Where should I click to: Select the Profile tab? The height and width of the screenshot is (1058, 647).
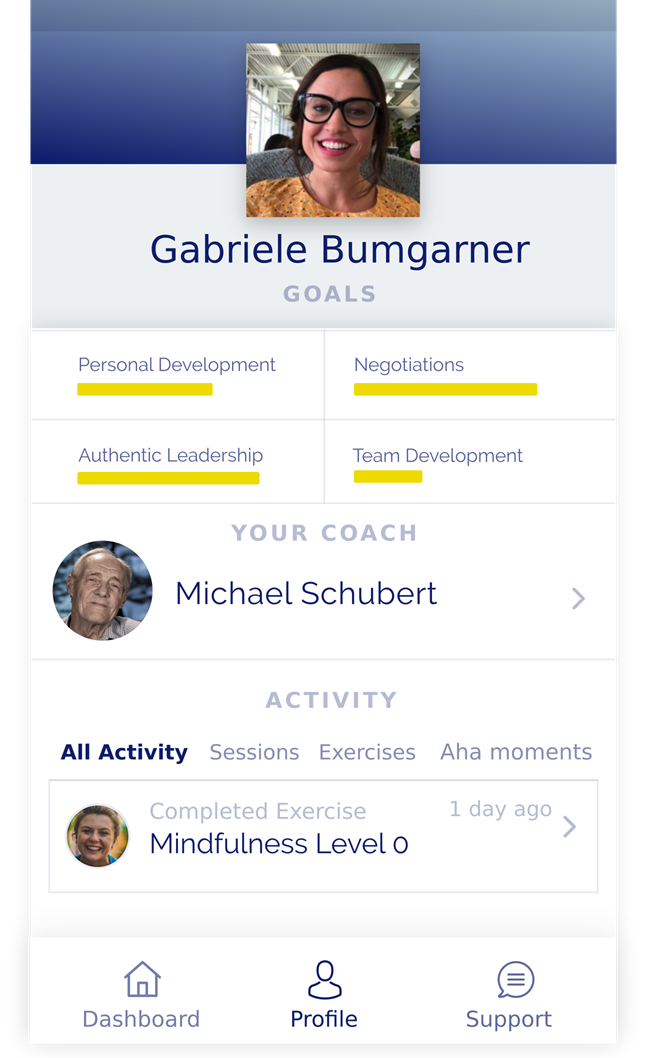point(324,995)
